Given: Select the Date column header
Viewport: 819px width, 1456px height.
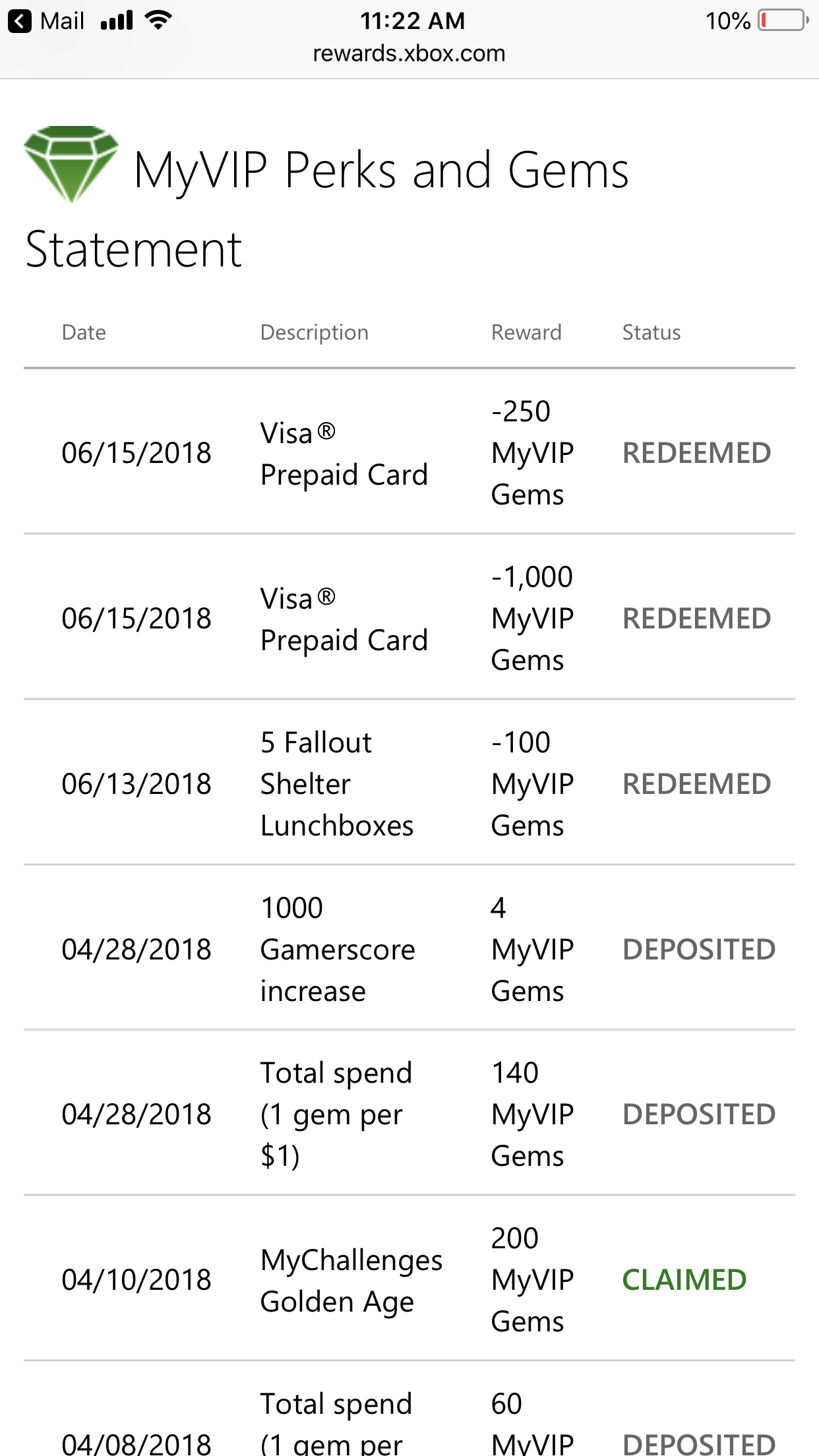Looking at the screenshot, I should click(83, 332).
